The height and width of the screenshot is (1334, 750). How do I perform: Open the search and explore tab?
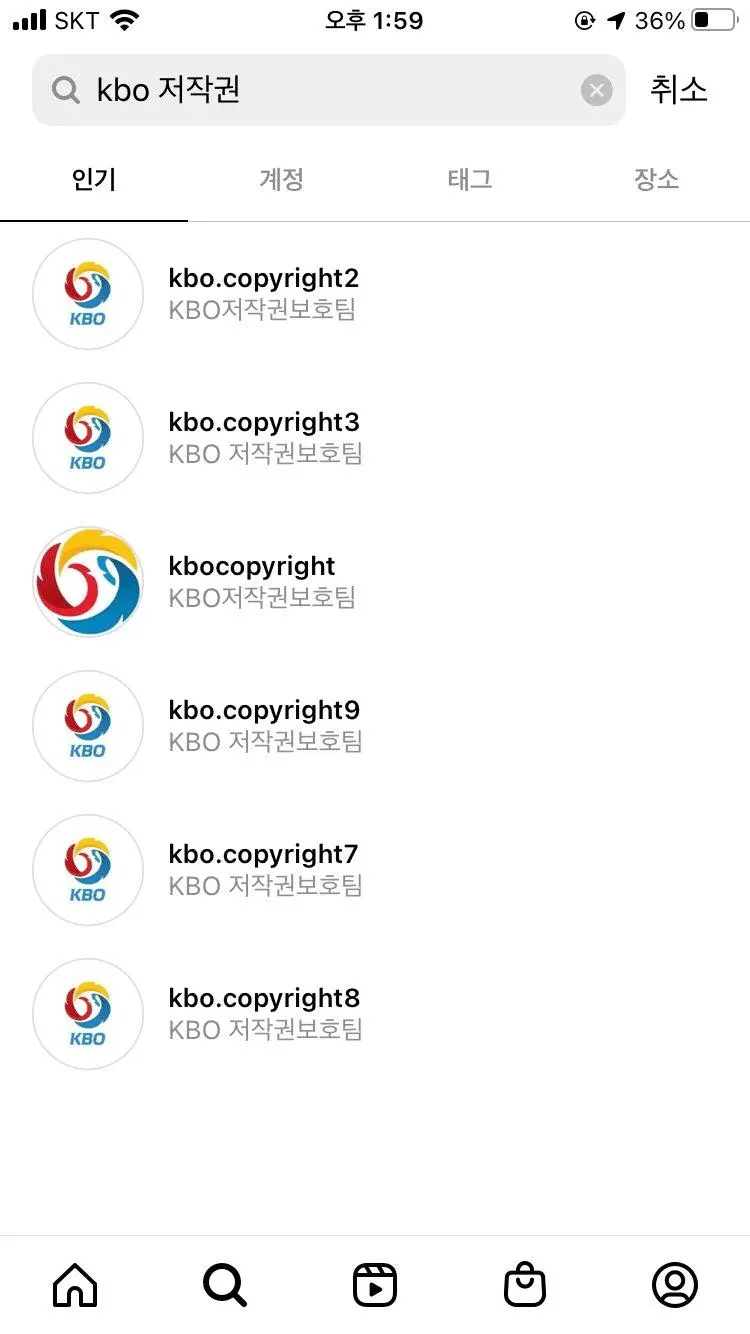tap(225, 1285)
